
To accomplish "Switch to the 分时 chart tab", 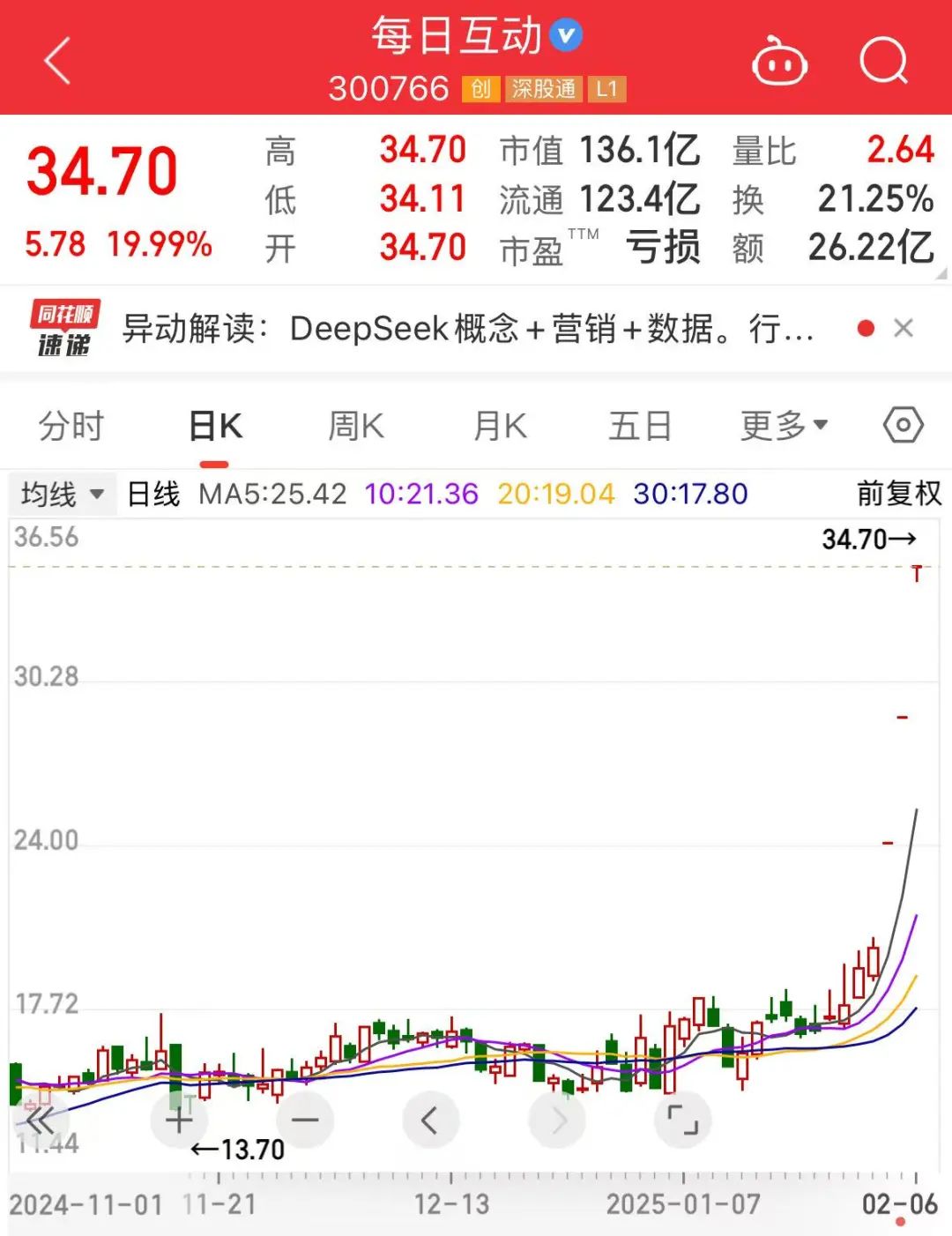I will 71,427.
